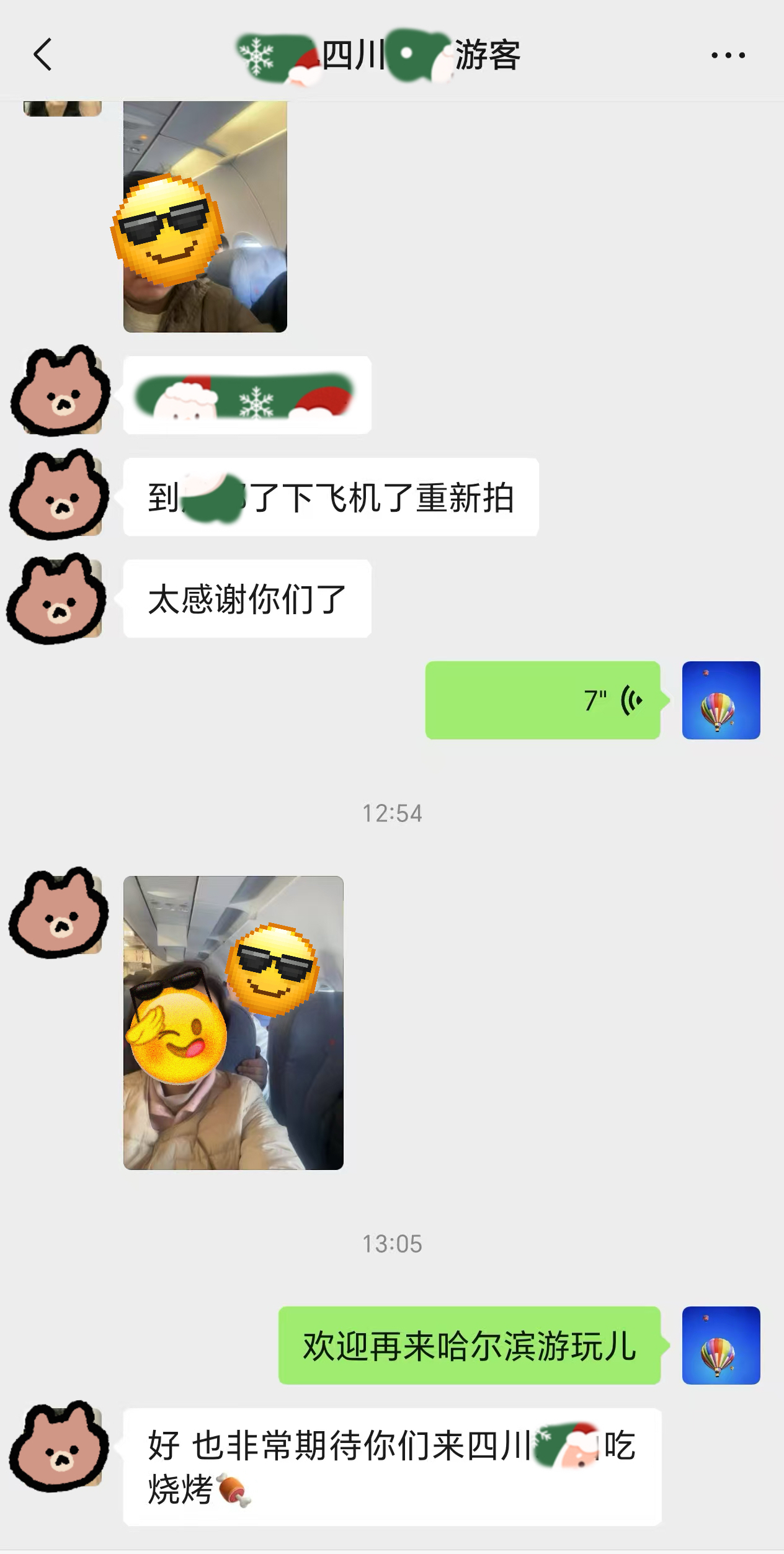Open balloon avatar beside 欢迎再来哈尔滨游玩儿
The height and width of the screenshot is (1554, 784).
[x=721, y=1345]
